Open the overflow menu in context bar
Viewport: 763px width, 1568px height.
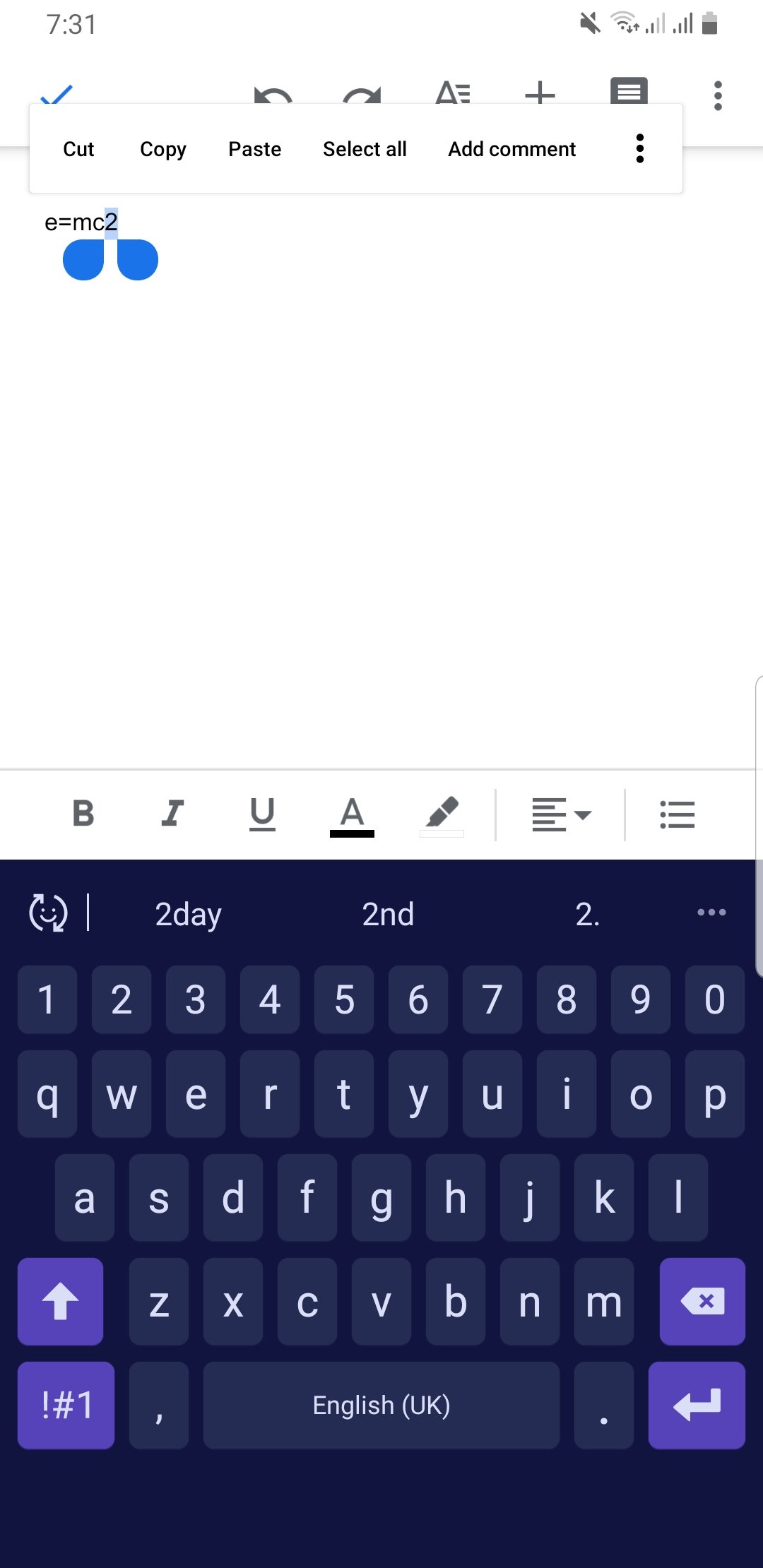[639, 148]
